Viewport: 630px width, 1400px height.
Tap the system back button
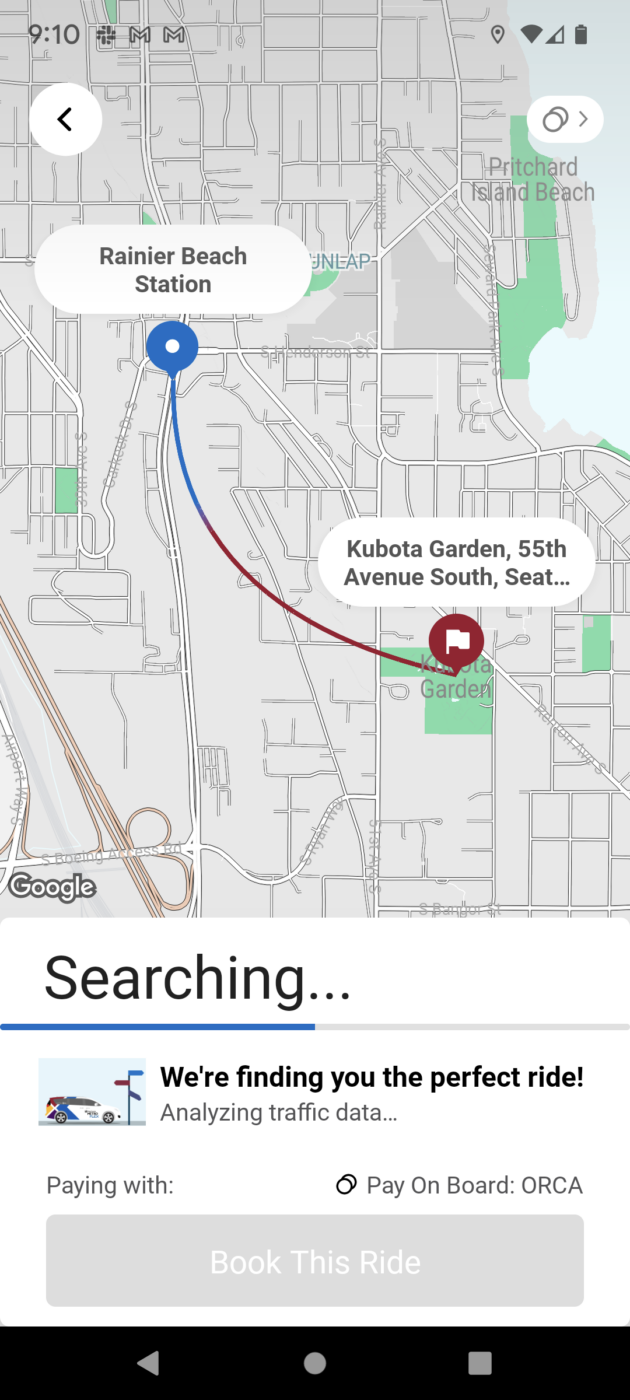[148, 1362]
